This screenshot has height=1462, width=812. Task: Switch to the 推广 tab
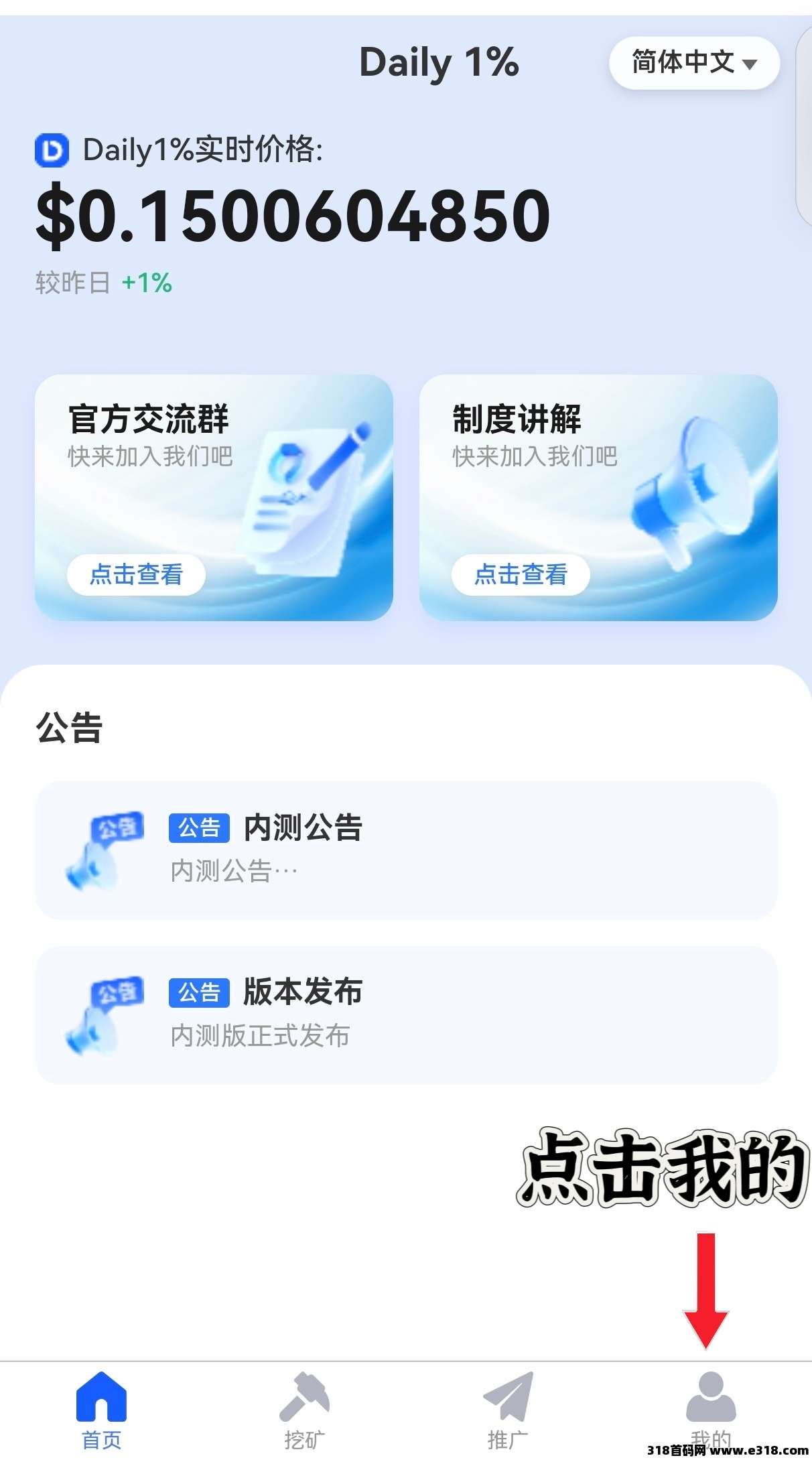point(508,1410)
